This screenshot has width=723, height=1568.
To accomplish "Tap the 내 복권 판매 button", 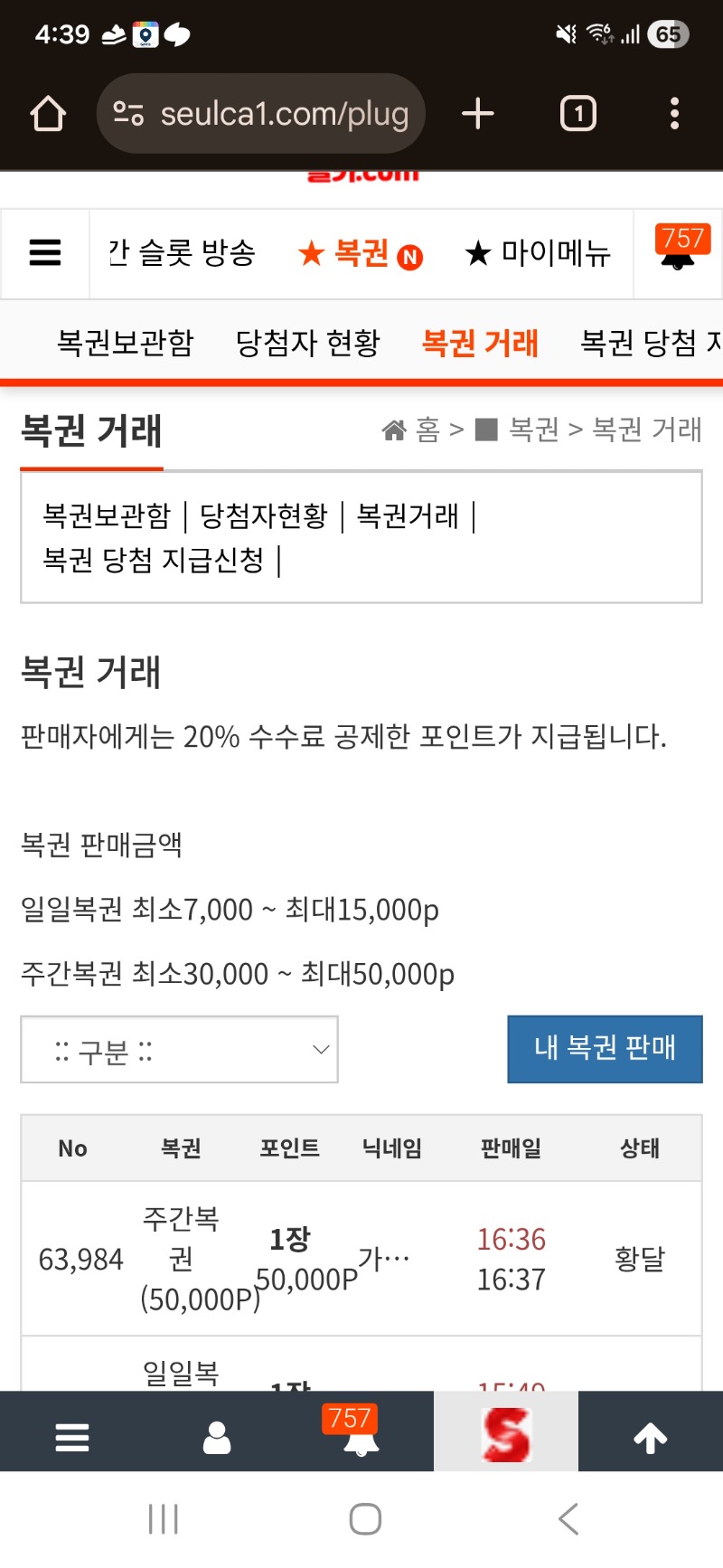I will (605, 1048).
